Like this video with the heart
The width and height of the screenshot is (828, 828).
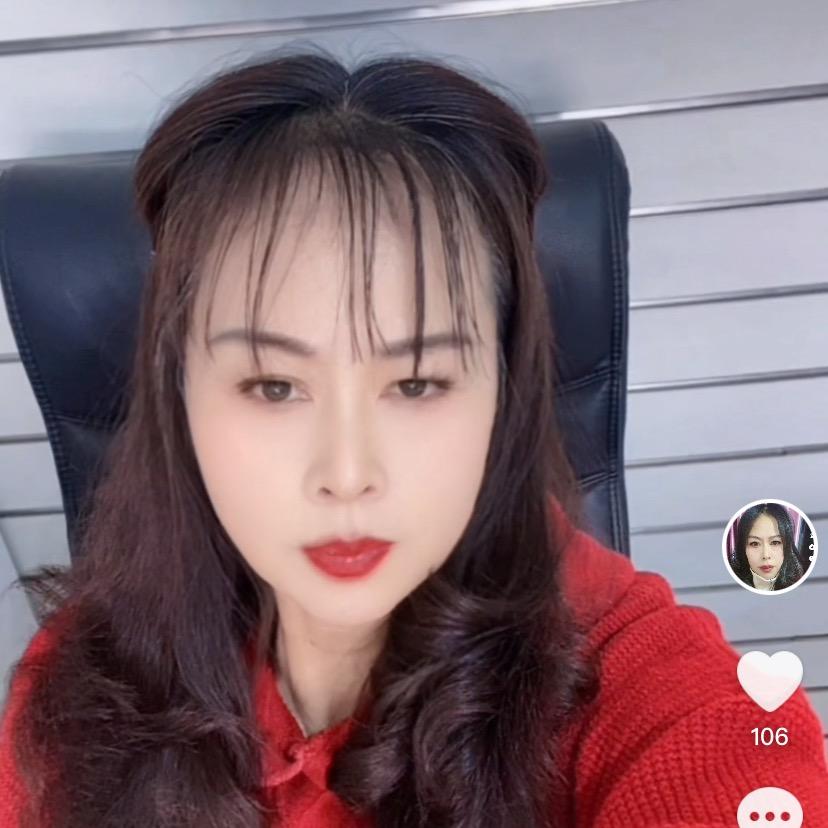click(769, 679)
